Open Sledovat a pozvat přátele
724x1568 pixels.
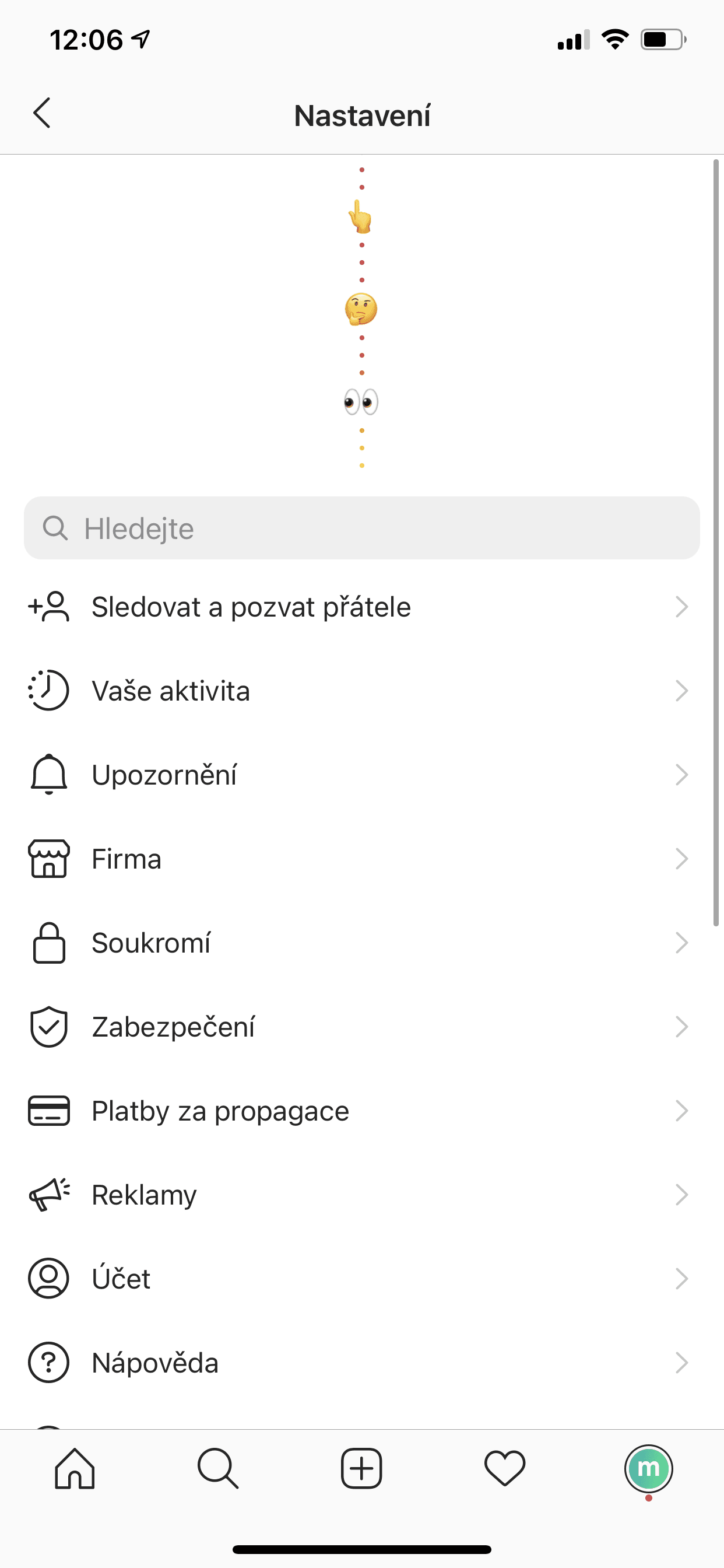coord(361,607)
